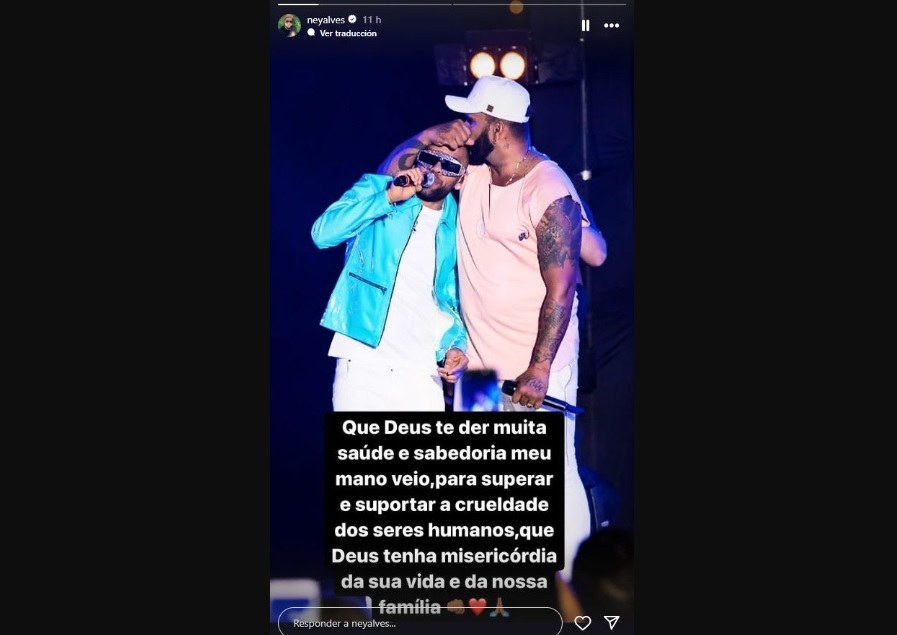Focus the Responder a neyalves reply field
Screen dimensions: 897x635
point(420,622)
